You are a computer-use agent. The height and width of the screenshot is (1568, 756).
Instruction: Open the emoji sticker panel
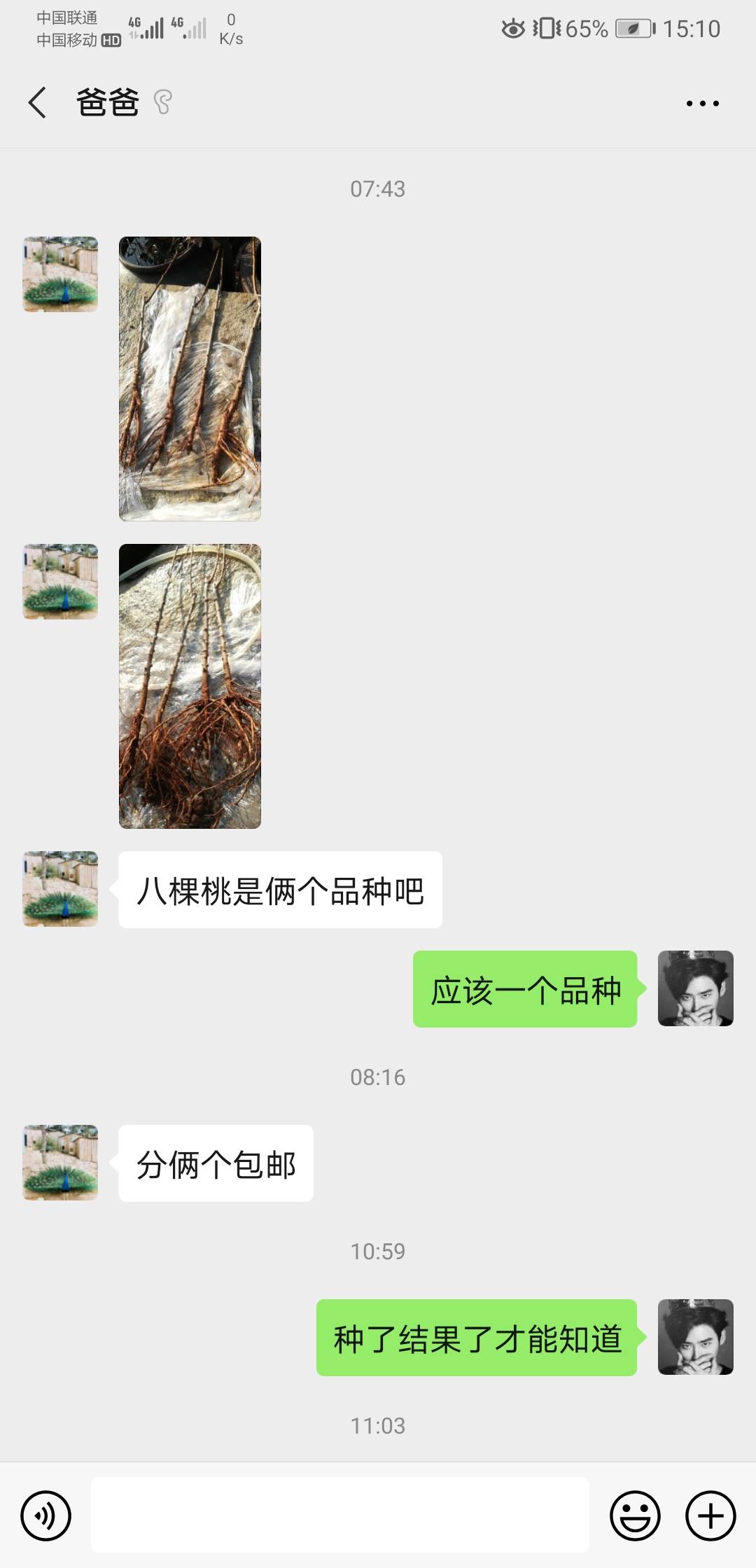coord(635,1516)
